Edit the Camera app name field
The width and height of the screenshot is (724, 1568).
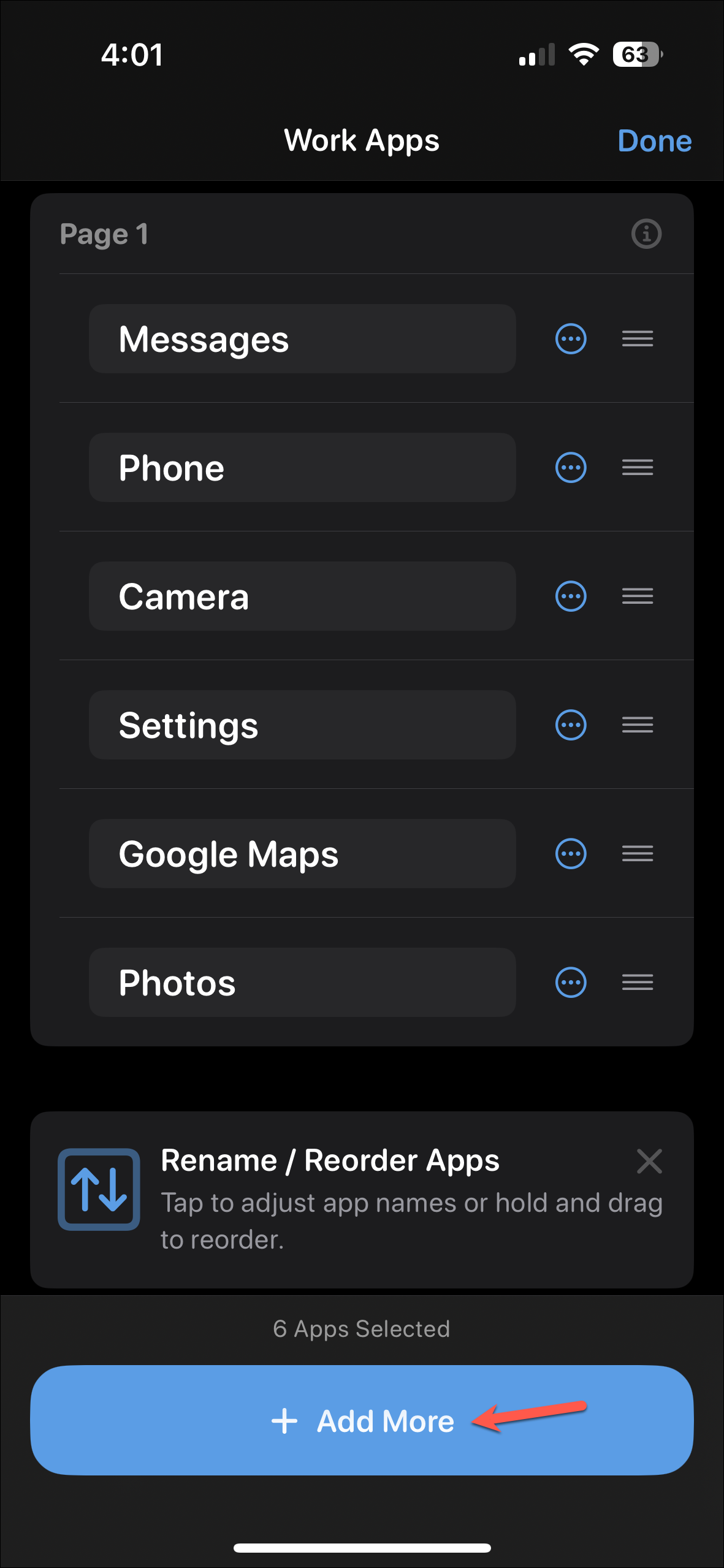pyautogui.click(x=302, y=596)
